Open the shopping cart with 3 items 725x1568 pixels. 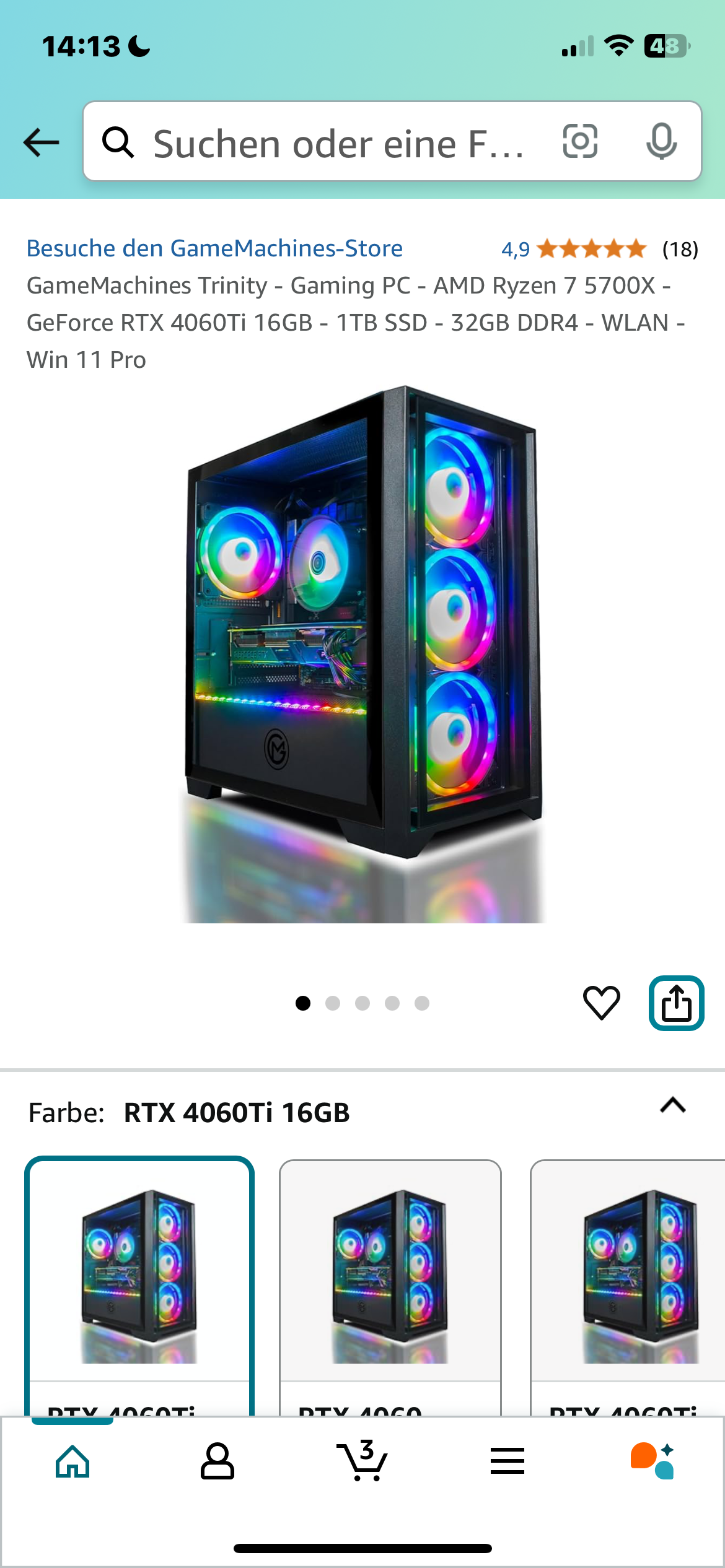362,1461
